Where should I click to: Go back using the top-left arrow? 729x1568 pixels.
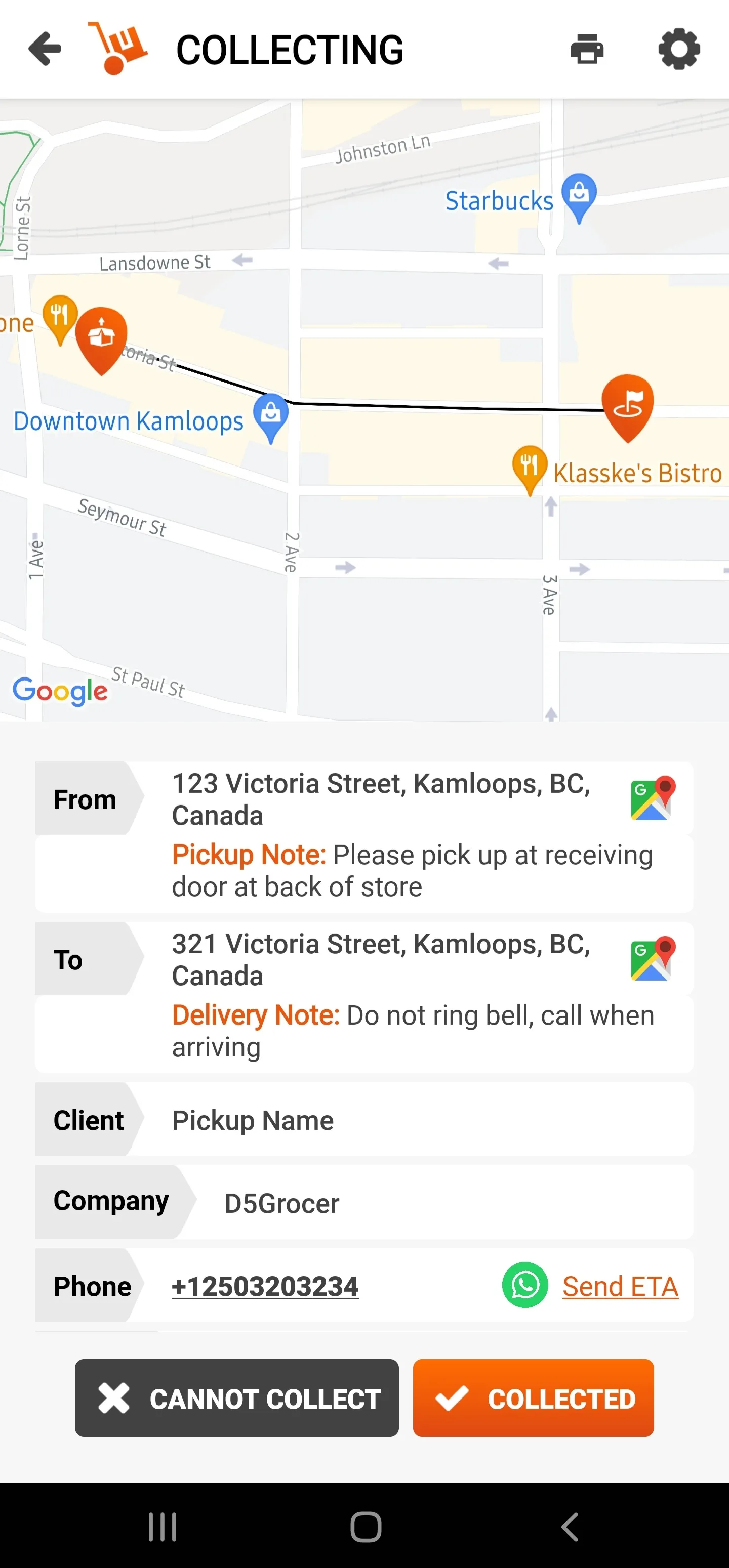pyautogui.click(x=45, y=49)
